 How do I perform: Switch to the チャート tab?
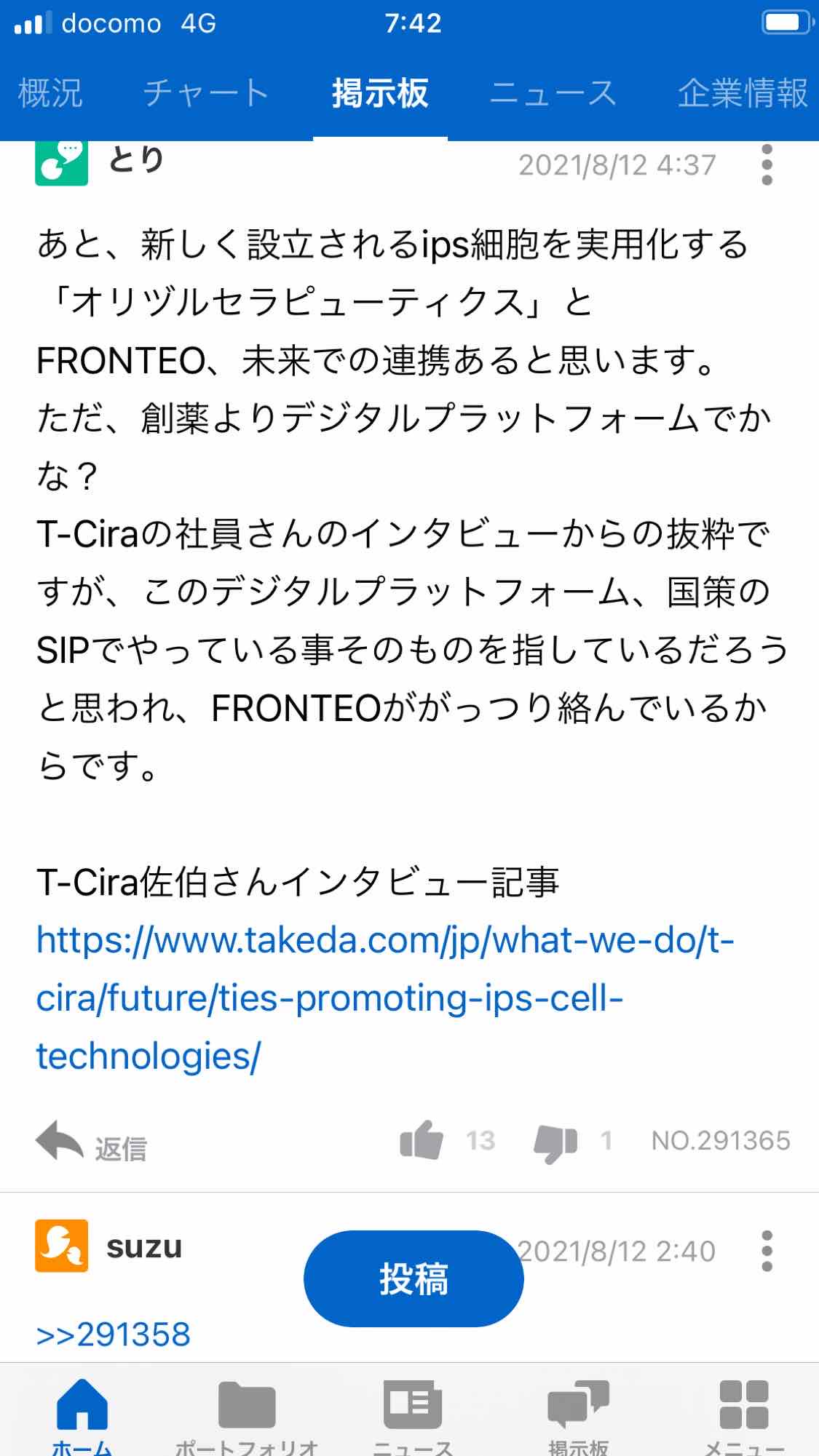(206, 93)
